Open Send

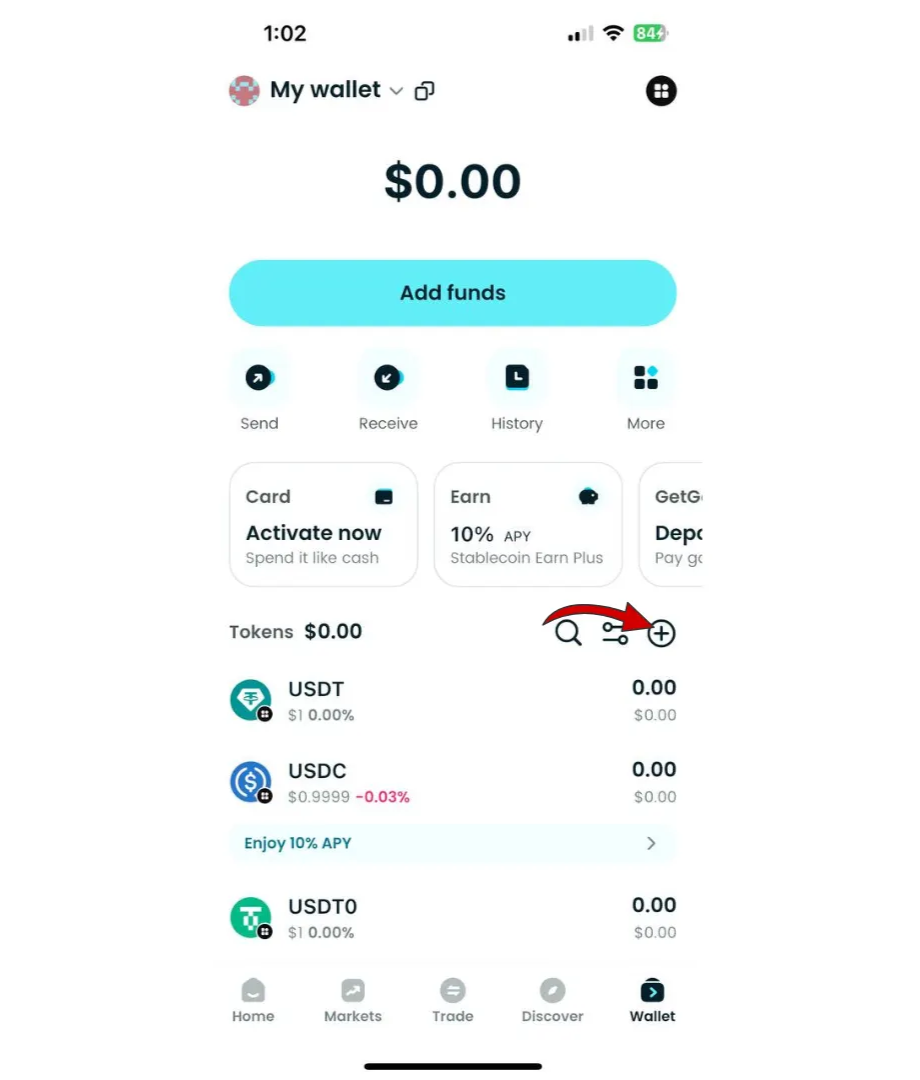259,379
